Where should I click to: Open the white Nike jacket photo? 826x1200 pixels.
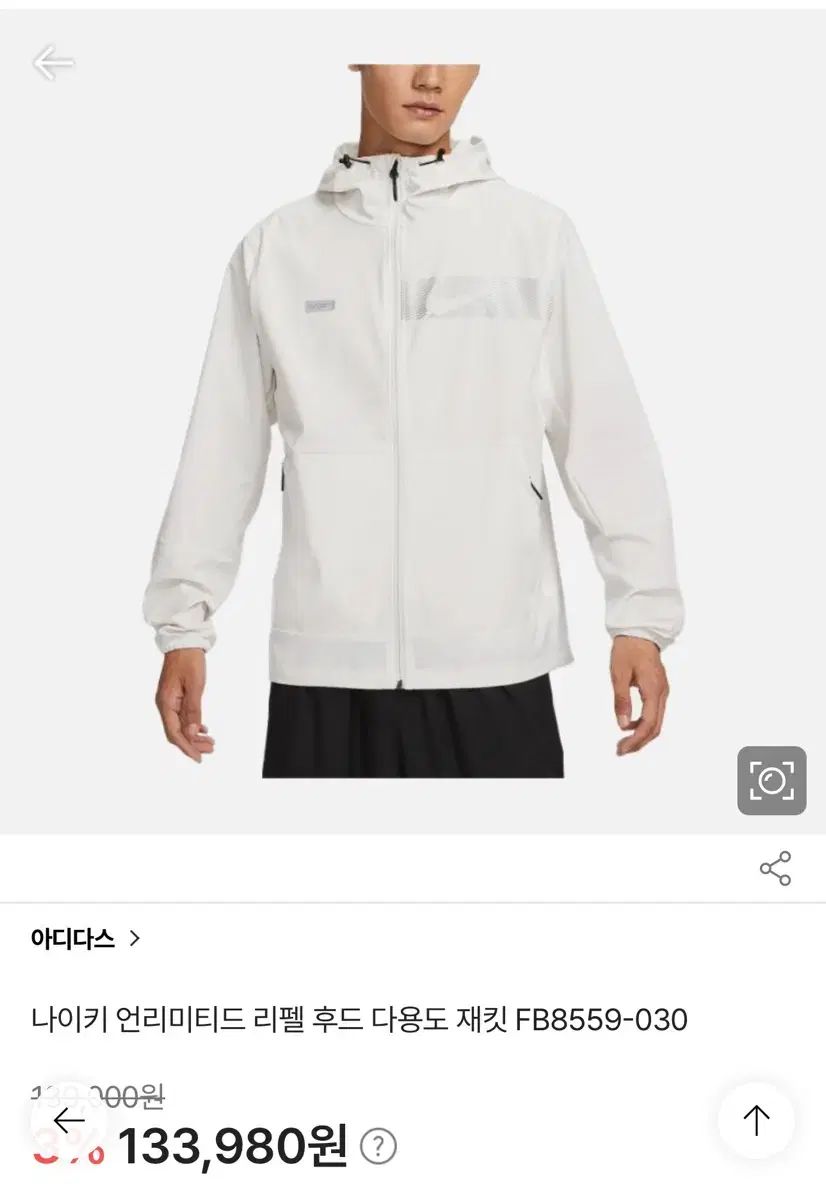(413, 420)
